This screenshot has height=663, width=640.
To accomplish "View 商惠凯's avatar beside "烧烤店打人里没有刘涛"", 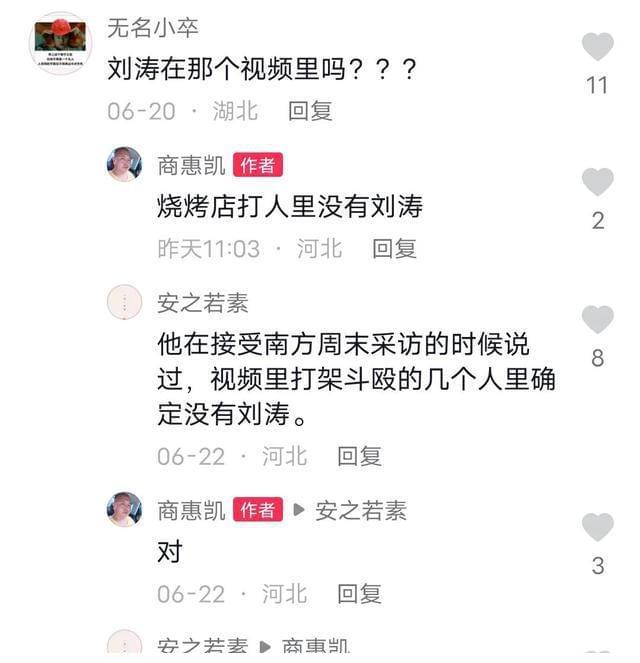I will click(x=124, y=165).
